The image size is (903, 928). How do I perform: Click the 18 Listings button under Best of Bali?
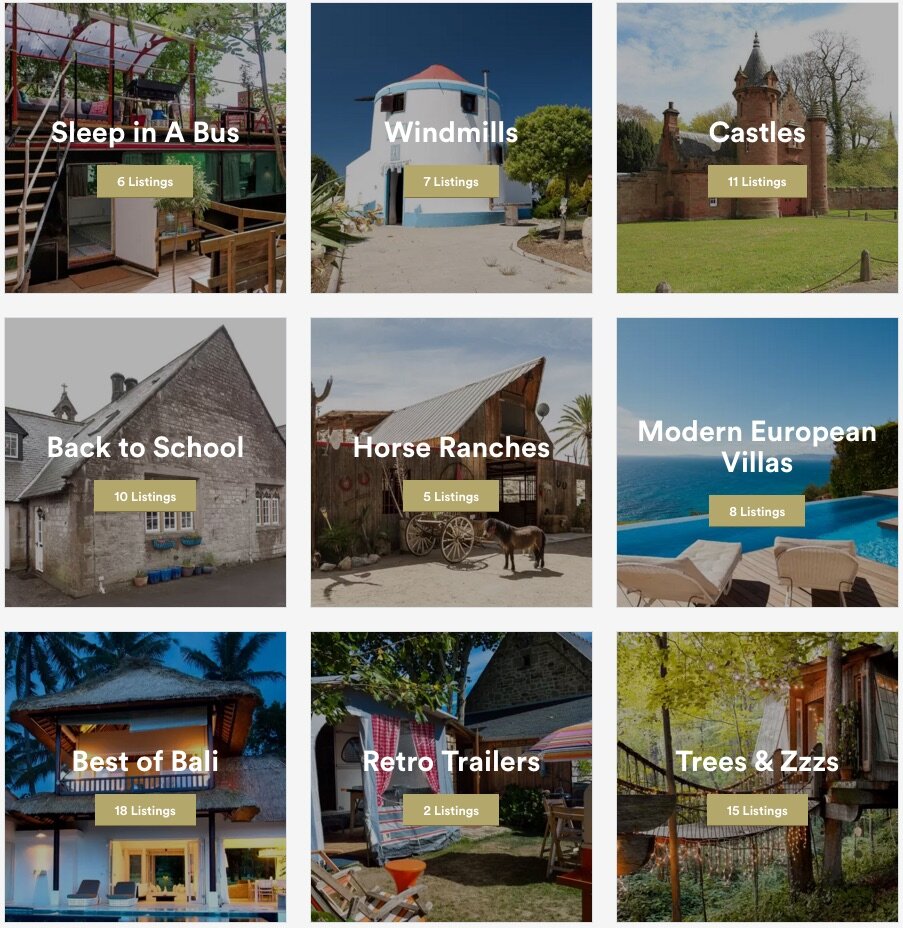coord(146,811)
